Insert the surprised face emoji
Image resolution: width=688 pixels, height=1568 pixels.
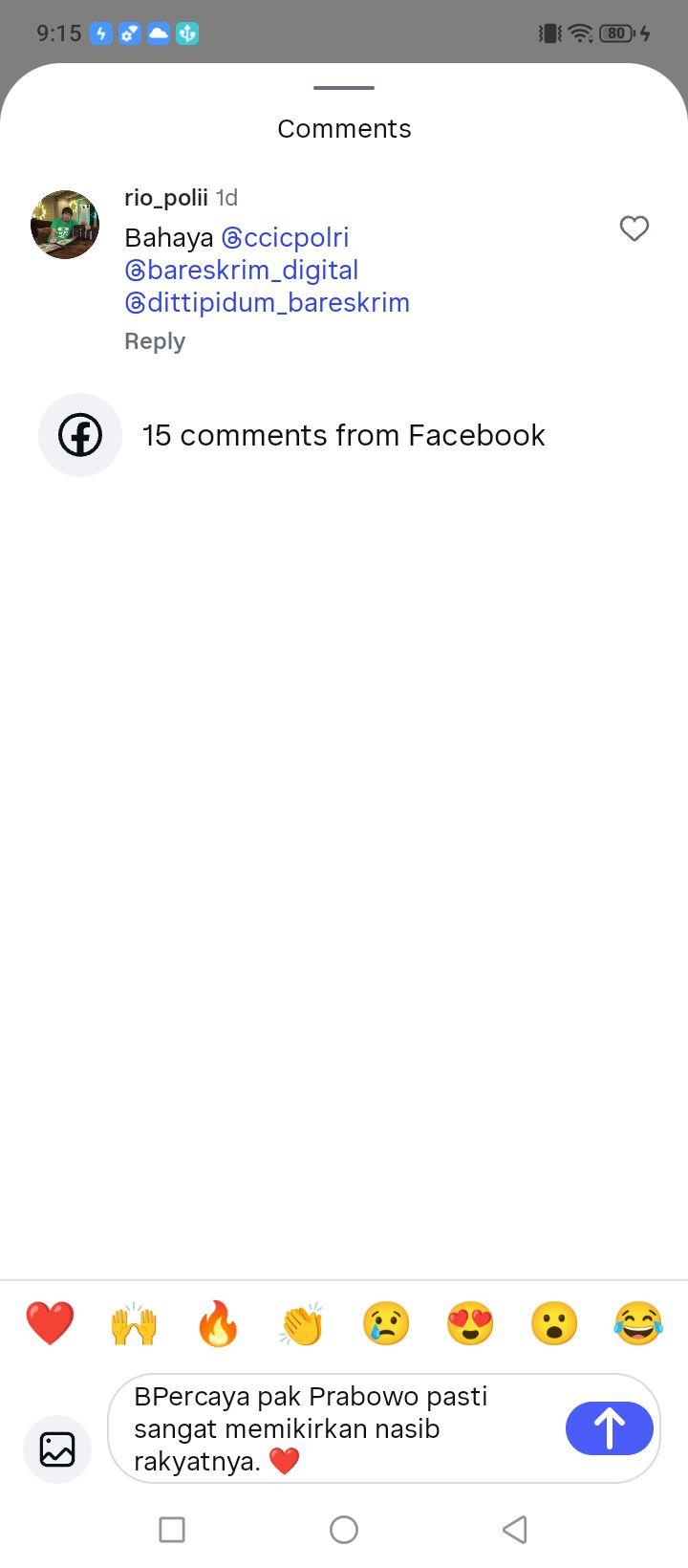[x=554, y=1324]
